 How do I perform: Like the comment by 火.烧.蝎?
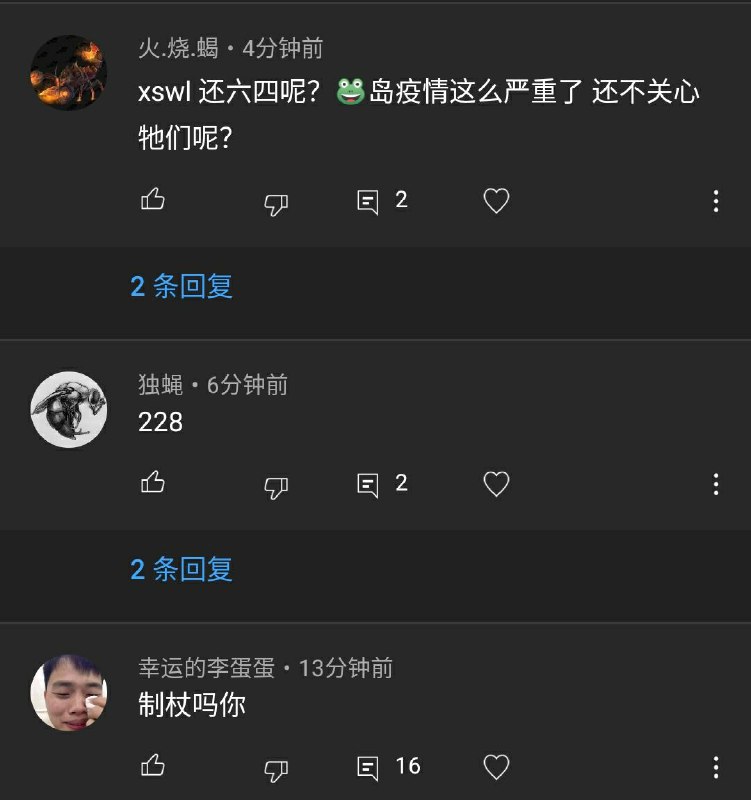(152, 202)
